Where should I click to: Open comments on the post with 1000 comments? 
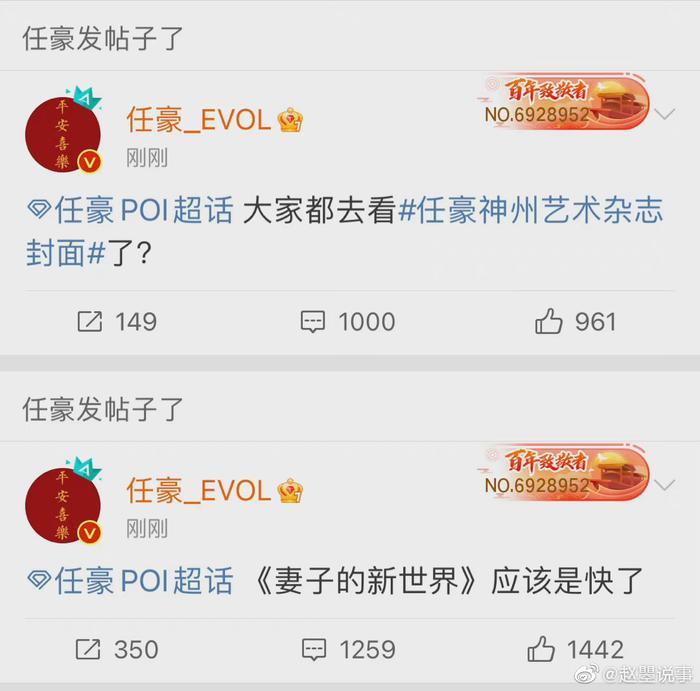click(348, 321)
